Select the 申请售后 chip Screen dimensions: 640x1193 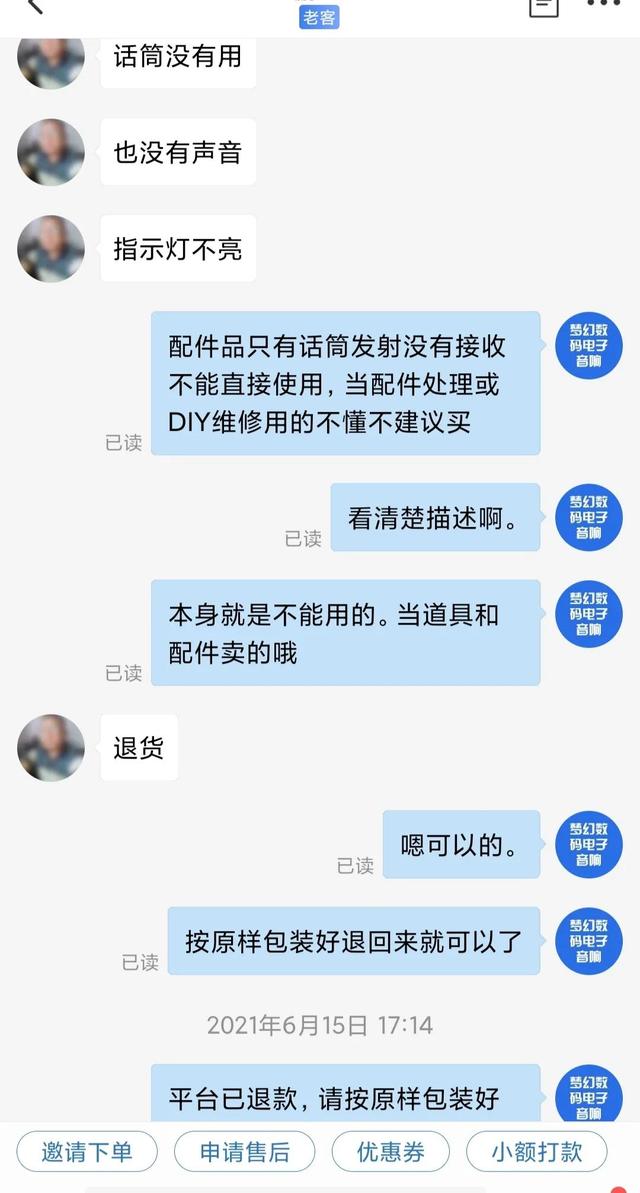coord(244,1151)
